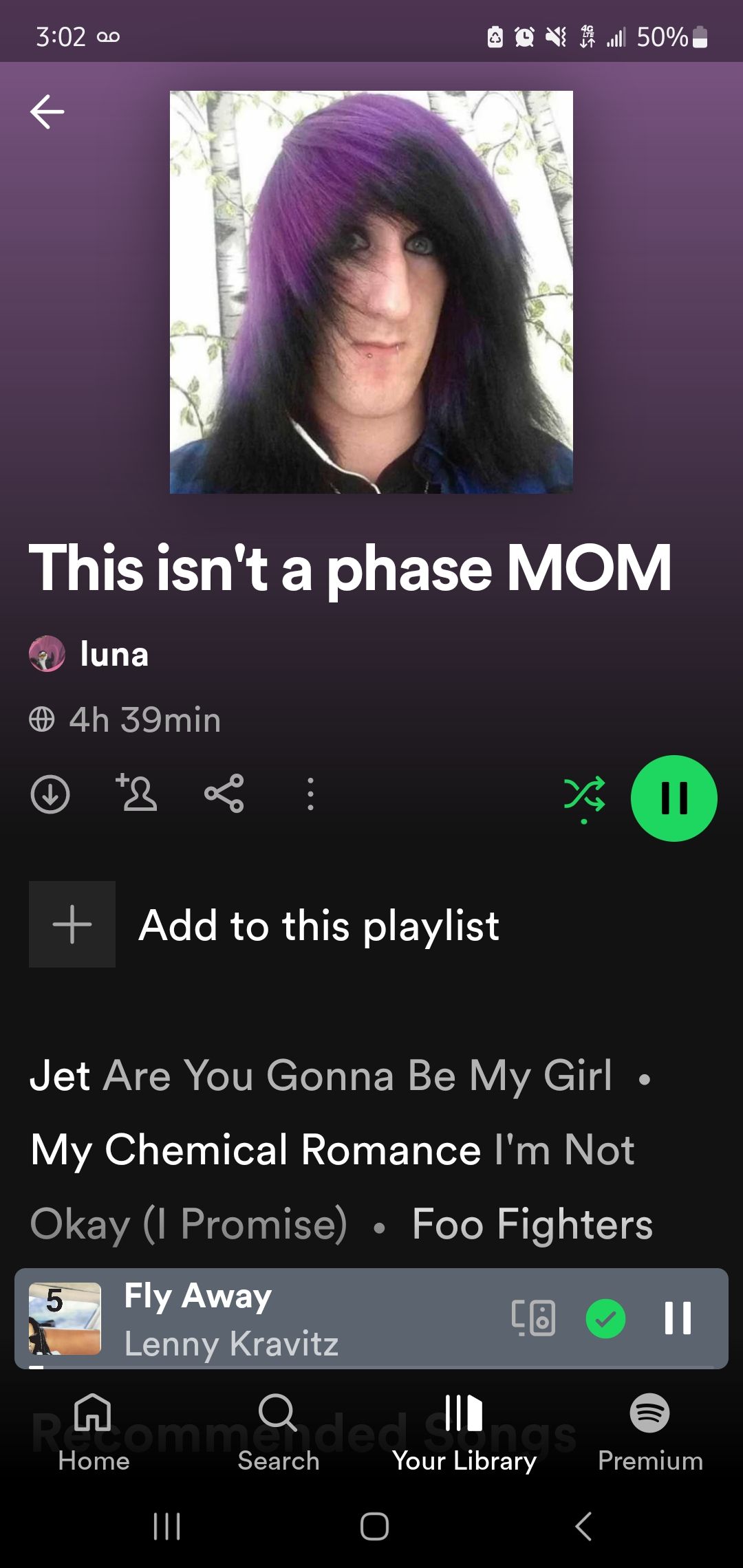Tap Add to this playlist

(x=264, y=924)
